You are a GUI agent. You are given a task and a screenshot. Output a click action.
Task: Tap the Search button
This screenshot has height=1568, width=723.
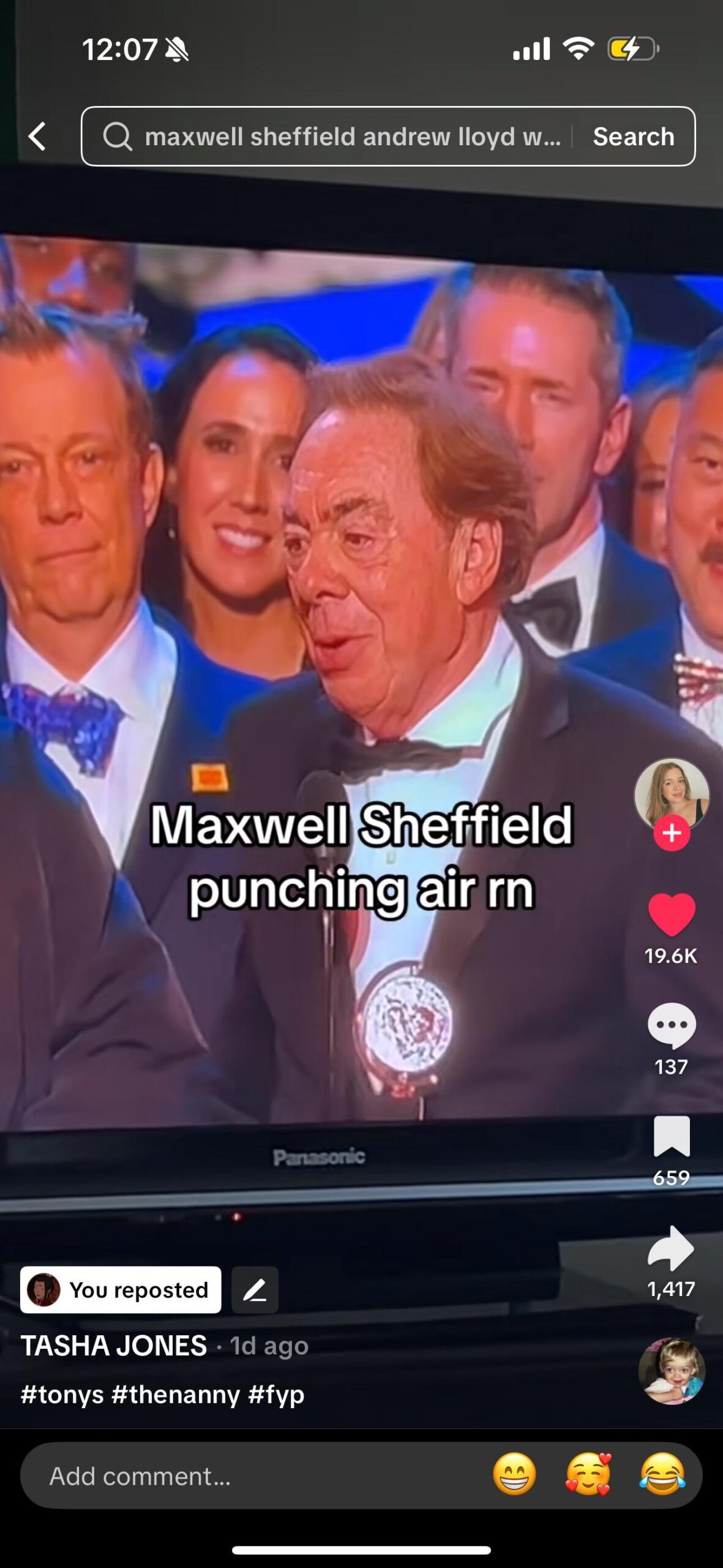click(633, 137)
